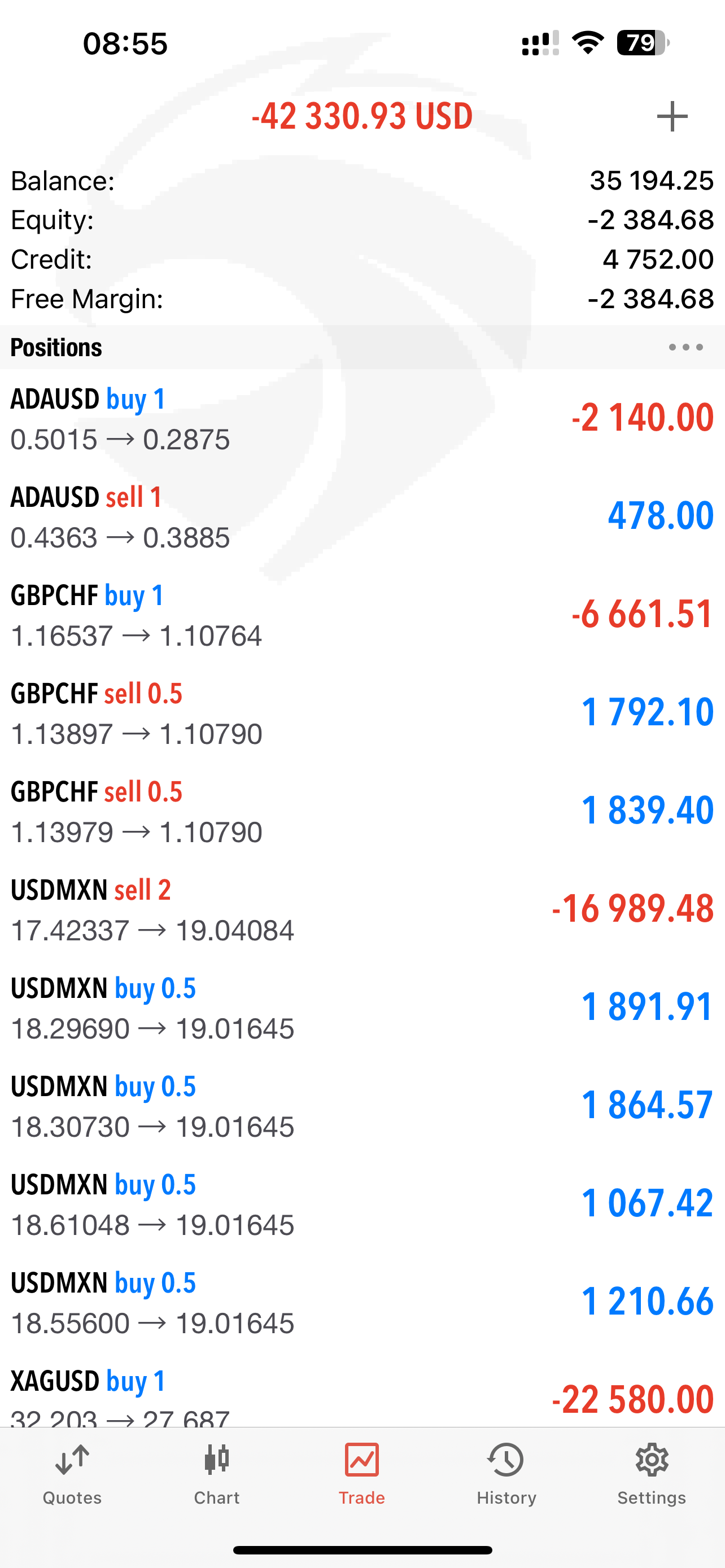Open USDMXN buy 0.5 position at 18.30730
This screenshot has width=725, height=1568.
pyautogui.click(x=362, y=1106)
